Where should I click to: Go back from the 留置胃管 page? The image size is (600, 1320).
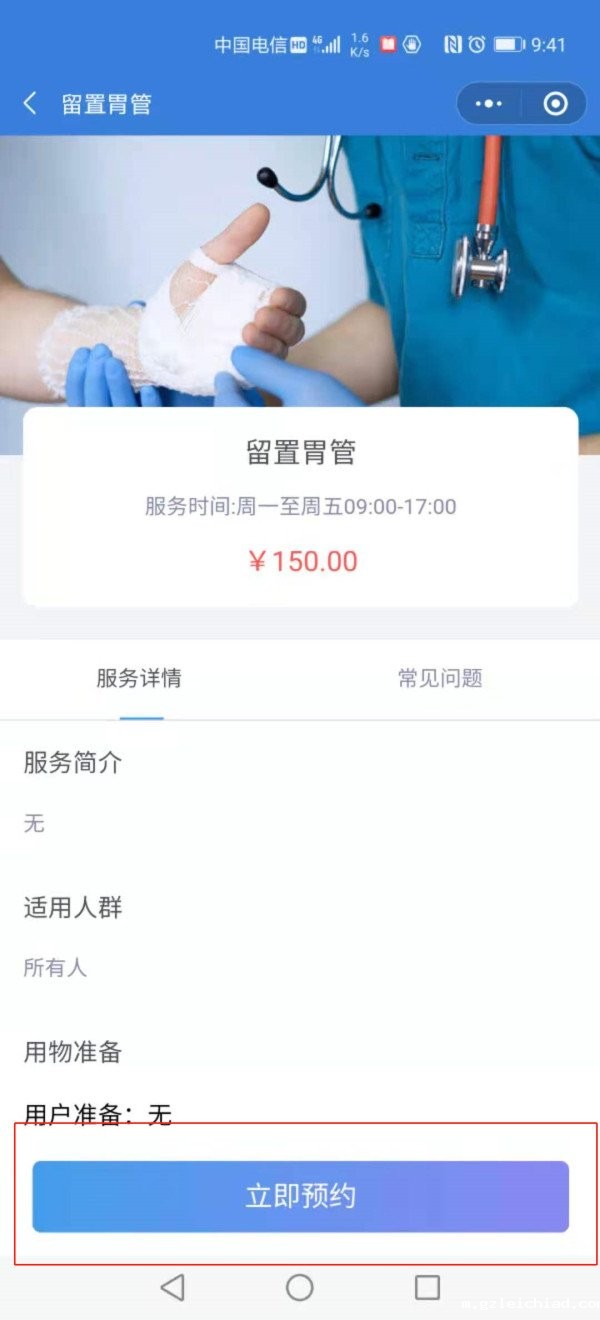click(x=30, y=103)
